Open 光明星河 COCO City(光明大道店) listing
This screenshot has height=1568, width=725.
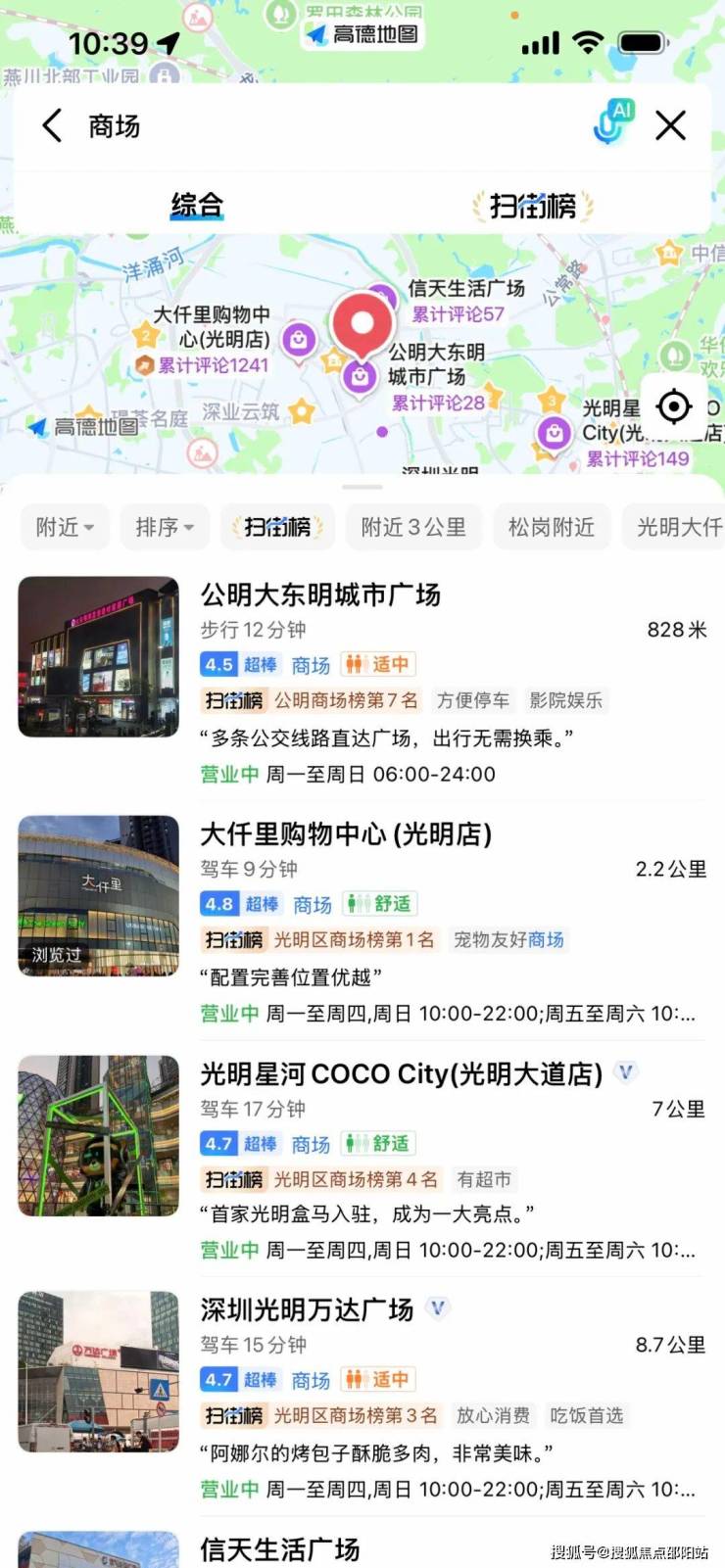pyautogui.click(x=401, y=1074)
